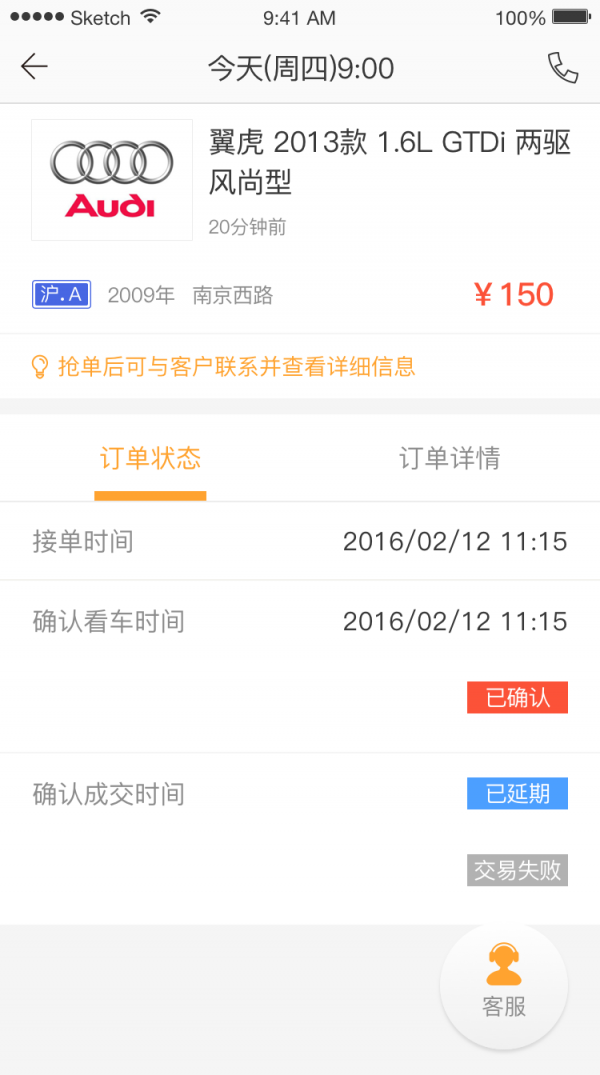Viewport: 600px width, 1075px height.
Task: Go back using the arrow icon
Action: point(34,67)
